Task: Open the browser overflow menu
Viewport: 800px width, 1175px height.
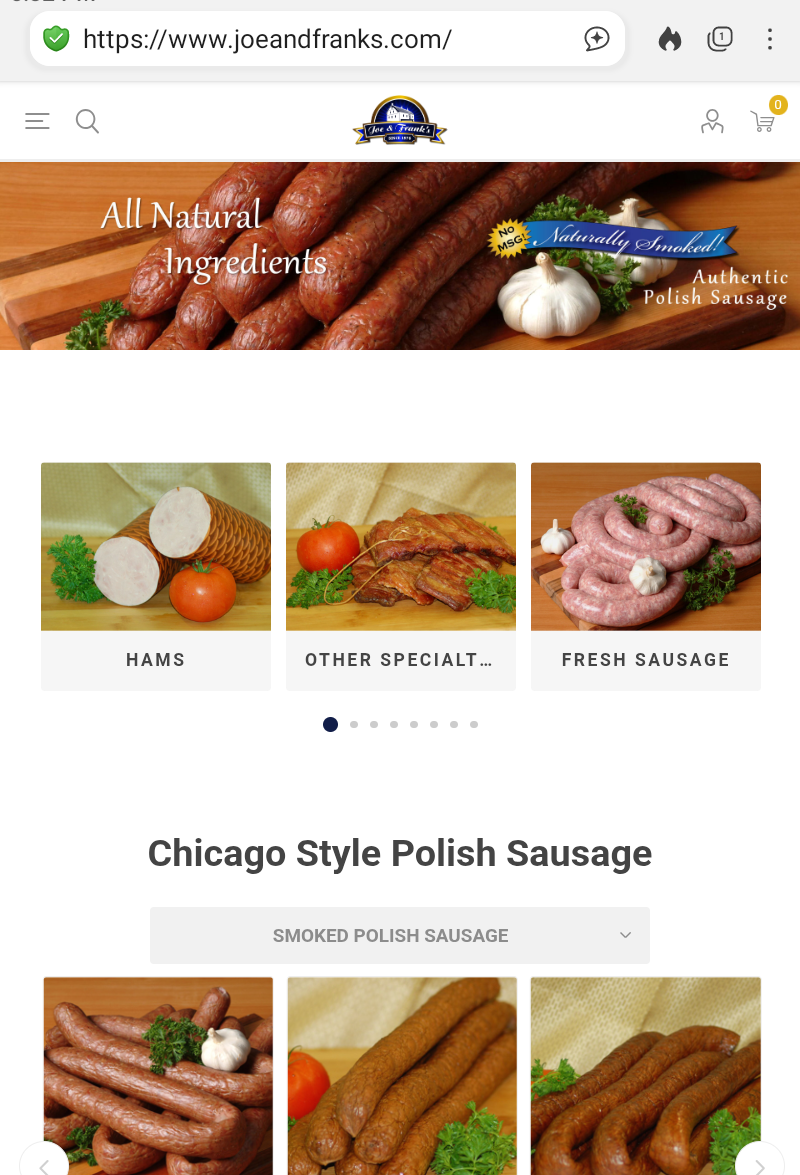Action: [769, 39]
